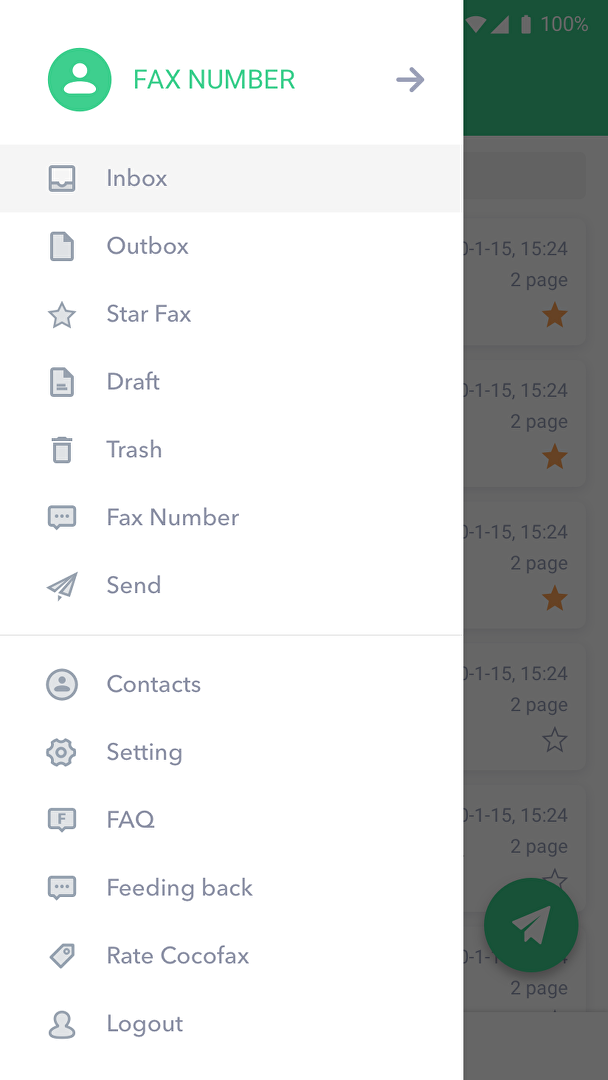Logout of the account

coord(231,1024)
